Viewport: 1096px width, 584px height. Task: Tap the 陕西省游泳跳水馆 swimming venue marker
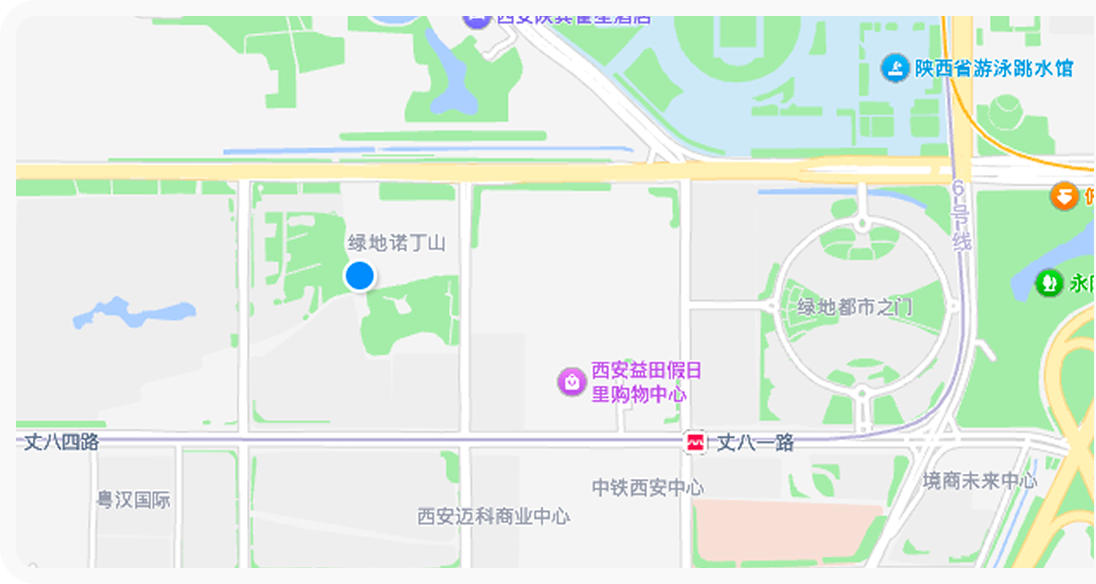click(894, 68)
